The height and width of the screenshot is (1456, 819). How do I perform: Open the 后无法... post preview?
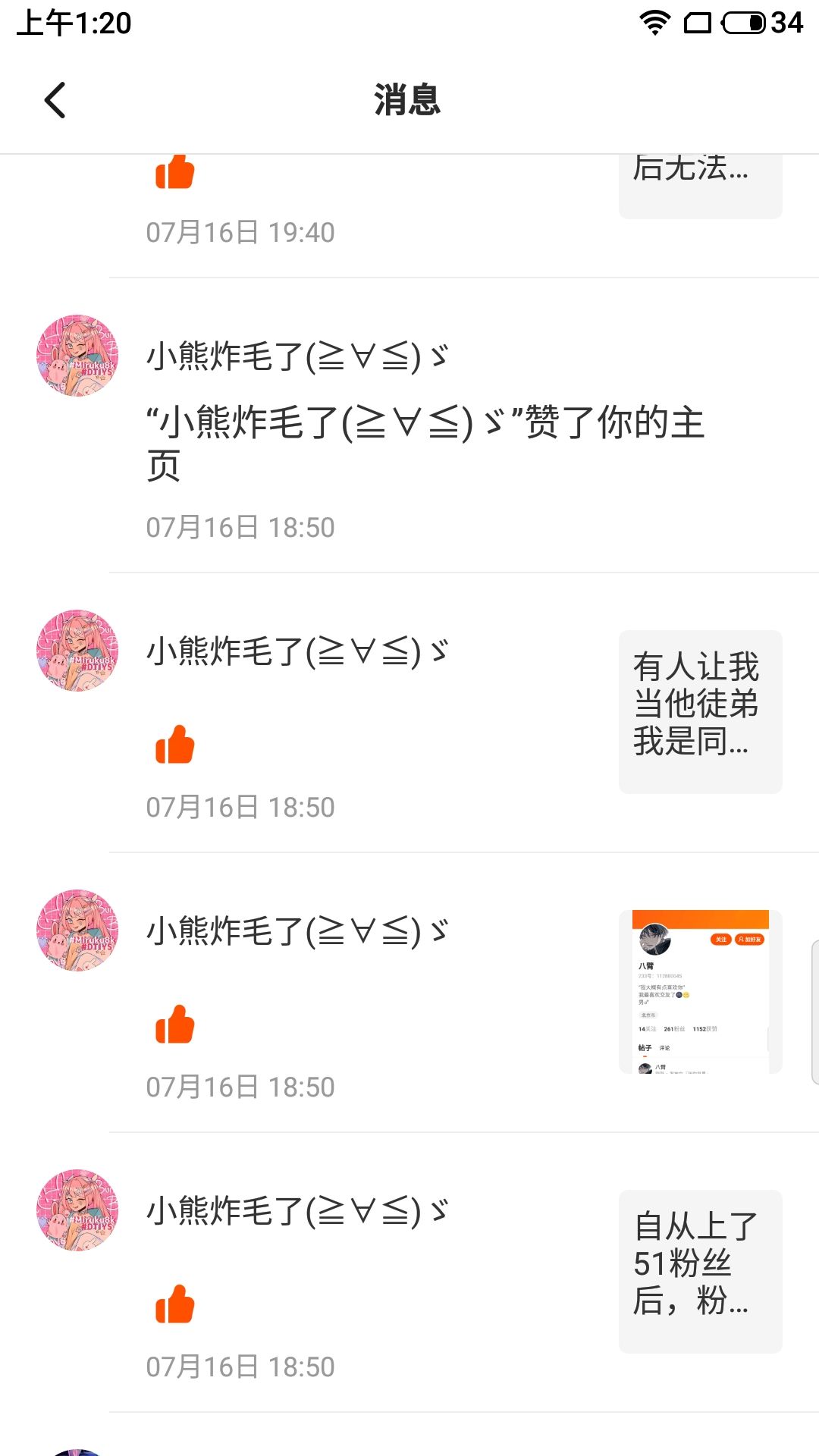click(x=700, y=187)
